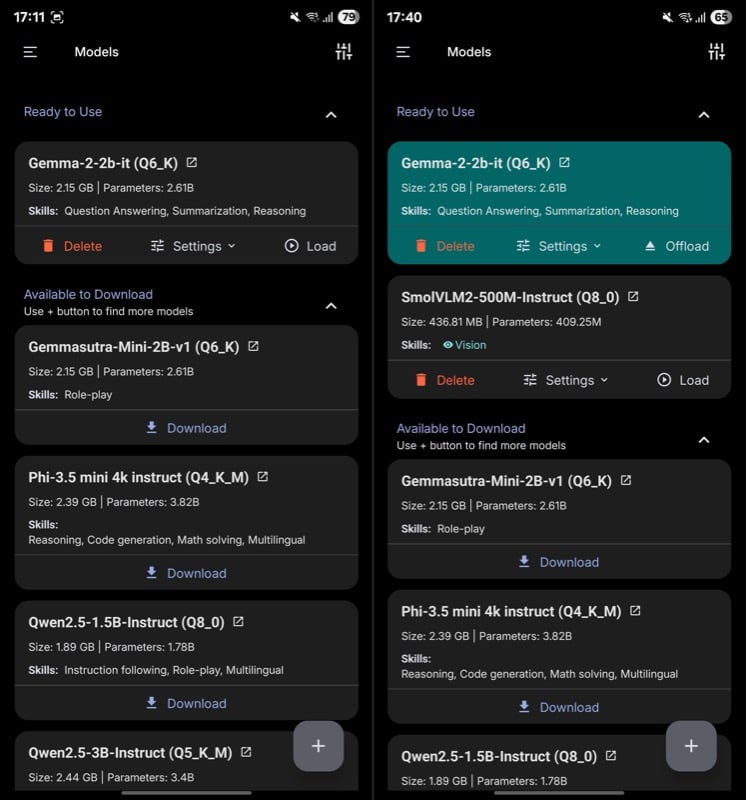
Task: Delete the SmolVLM2-500M-Instruct model
Action: pos(445,380)
